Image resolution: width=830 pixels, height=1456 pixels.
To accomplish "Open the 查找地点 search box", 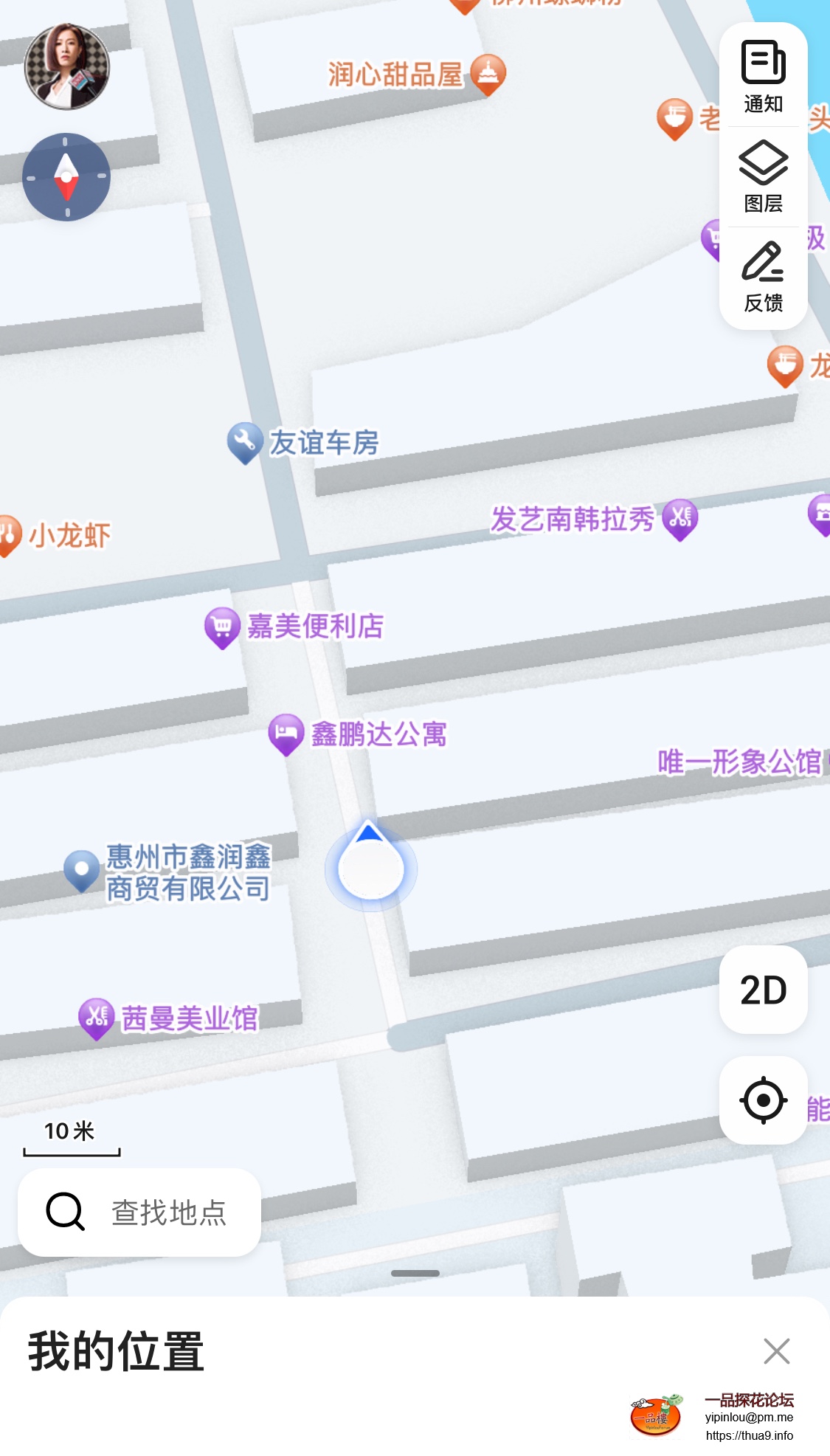I will coord(139,1212).
